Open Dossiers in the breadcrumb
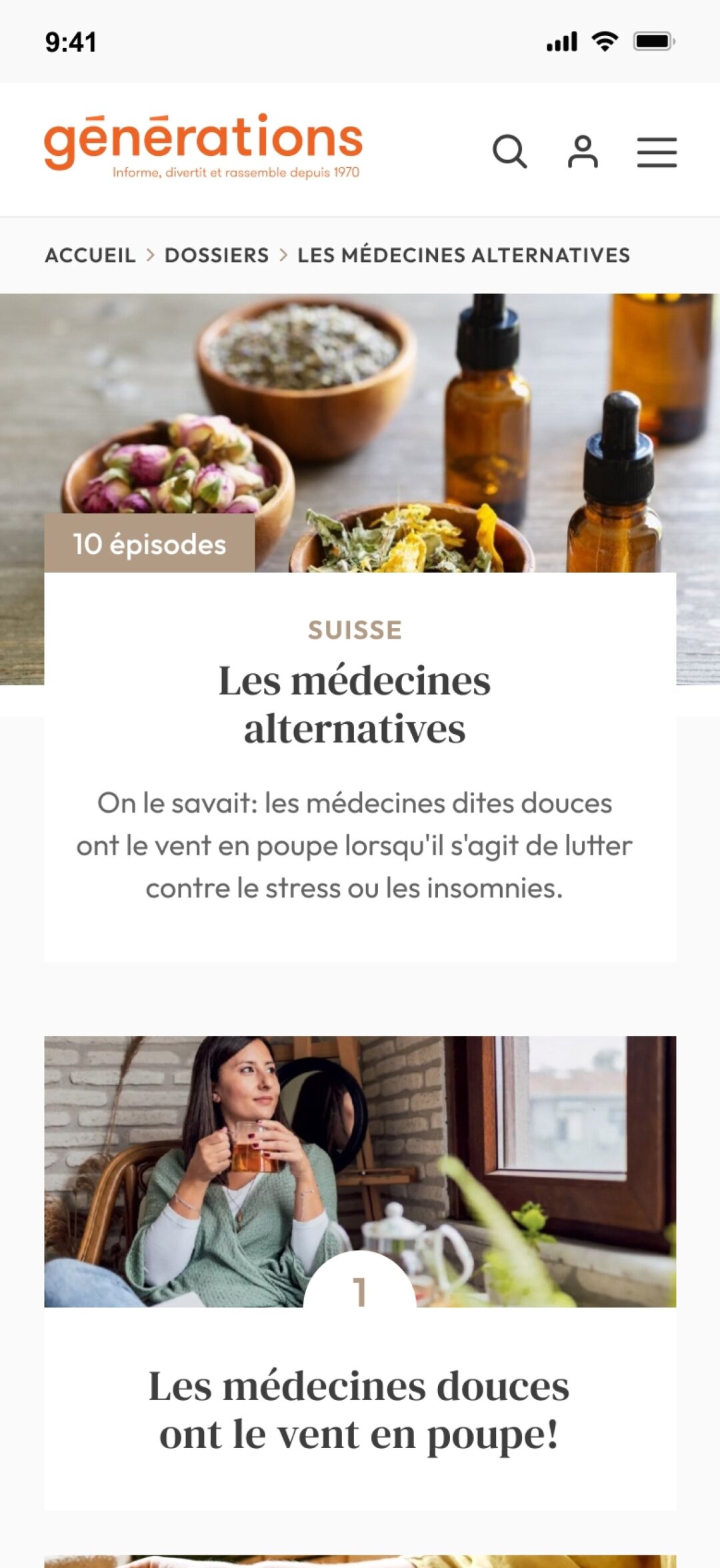 pos(217,255)
